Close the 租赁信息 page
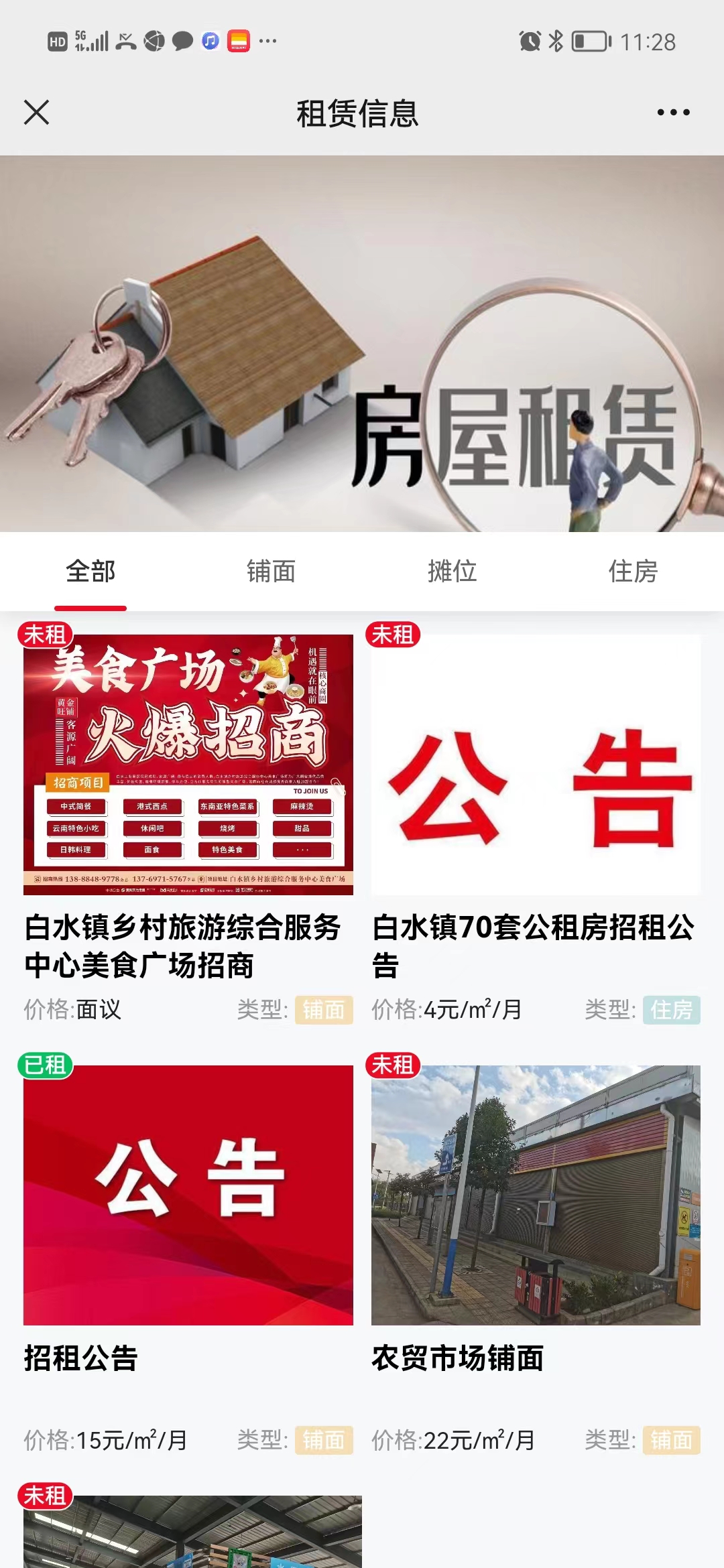The image size is (724, 1568). click(x=37, y=113)
